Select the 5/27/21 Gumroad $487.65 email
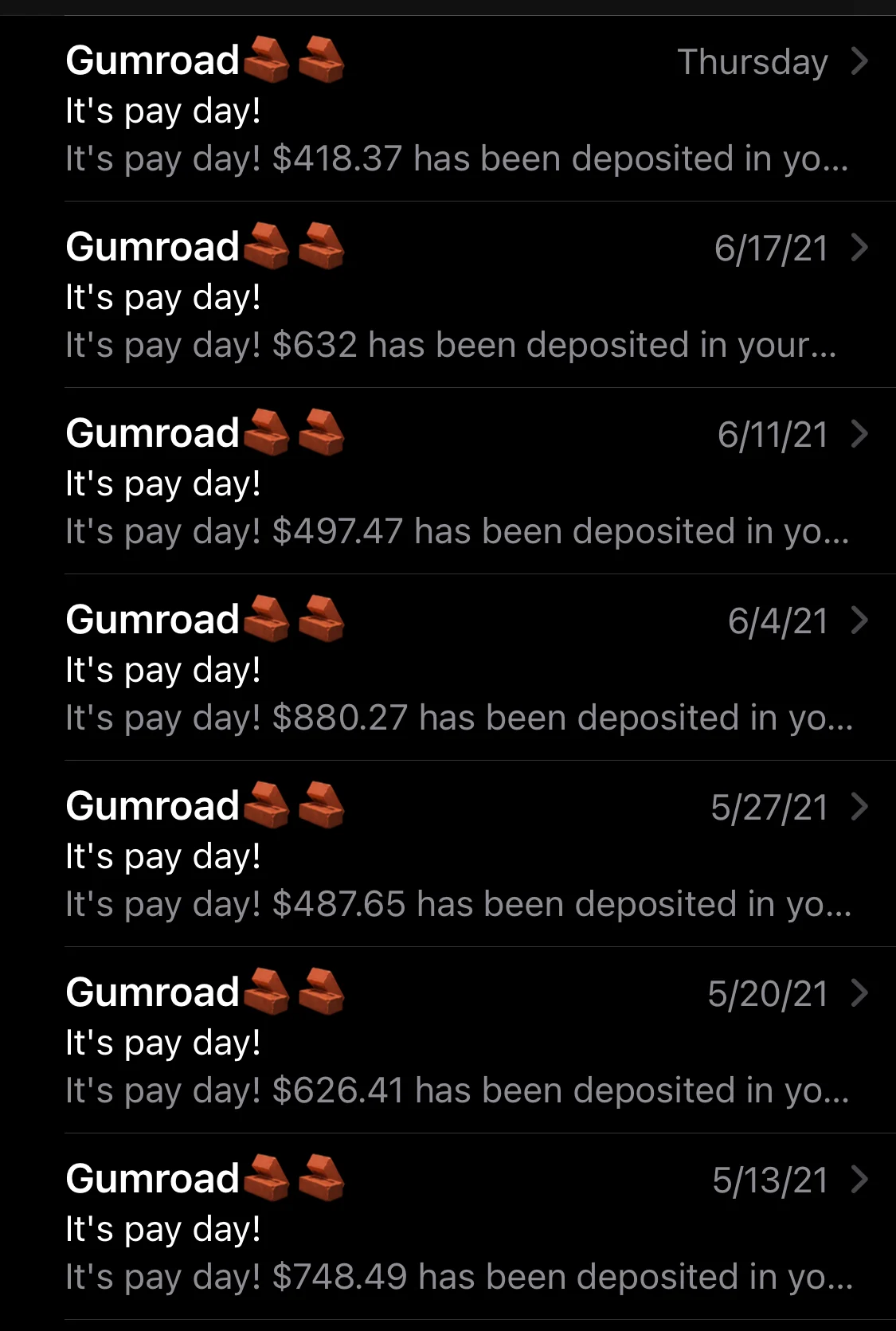The width and height of the screenshot is (896, 1331). click(x=458, y=855)
